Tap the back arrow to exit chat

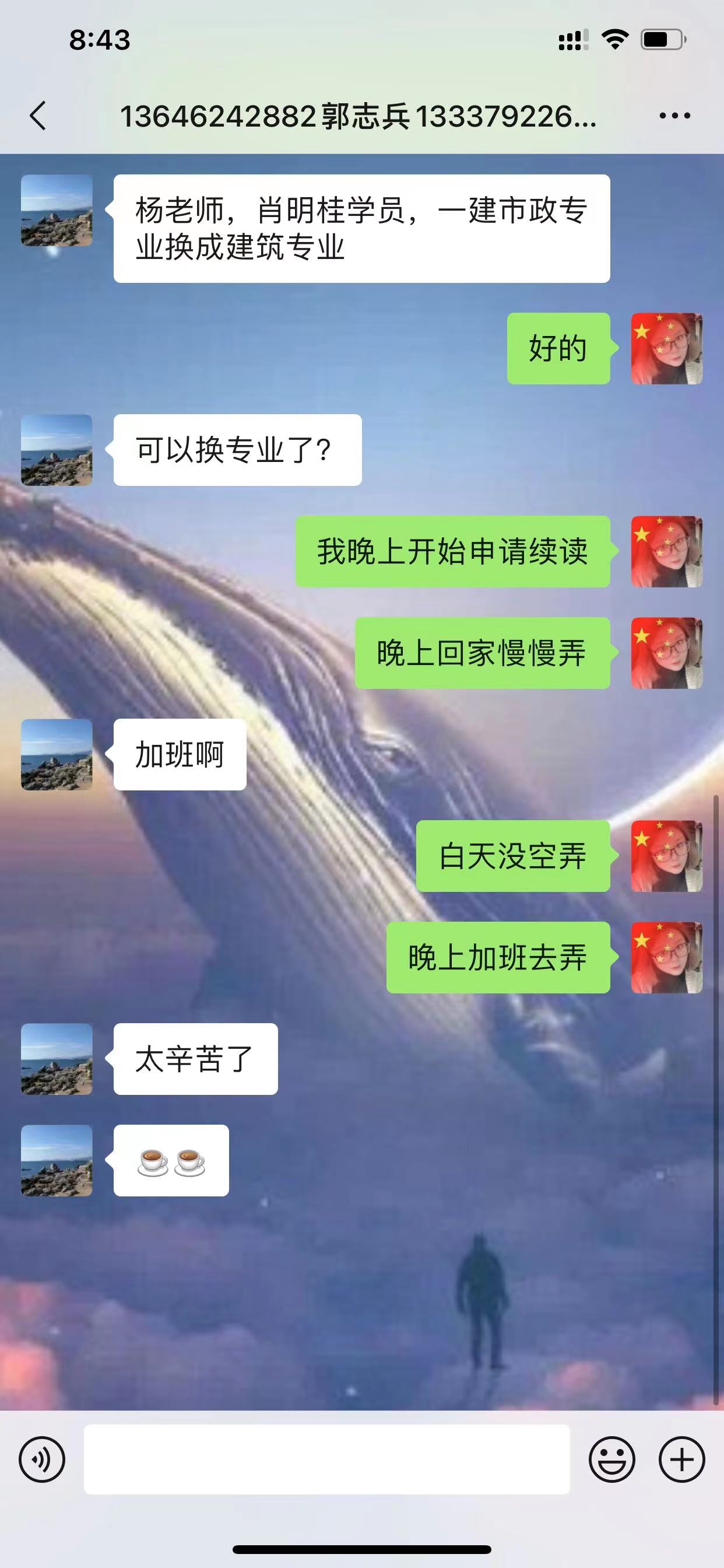tap(38, 116)
